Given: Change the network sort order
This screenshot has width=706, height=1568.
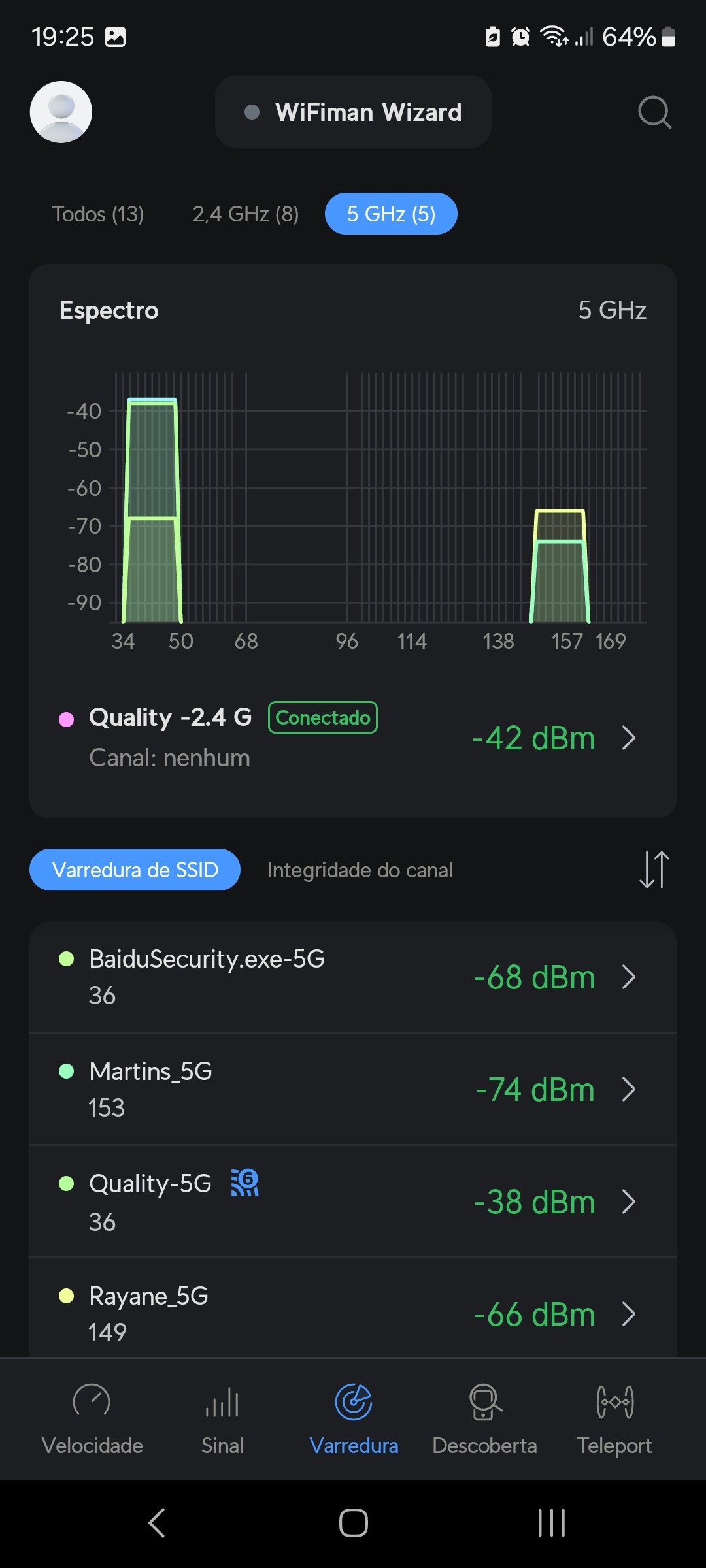Looking at the screenshot, I should click(x=654, y=870).
